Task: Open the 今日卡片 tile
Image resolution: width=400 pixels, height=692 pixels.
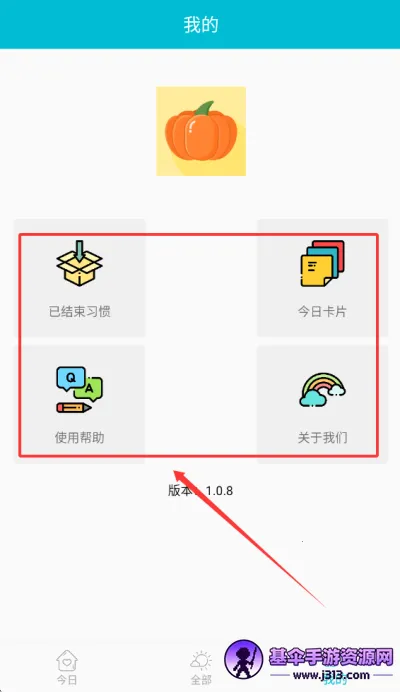Action: (x=322, y=278)
